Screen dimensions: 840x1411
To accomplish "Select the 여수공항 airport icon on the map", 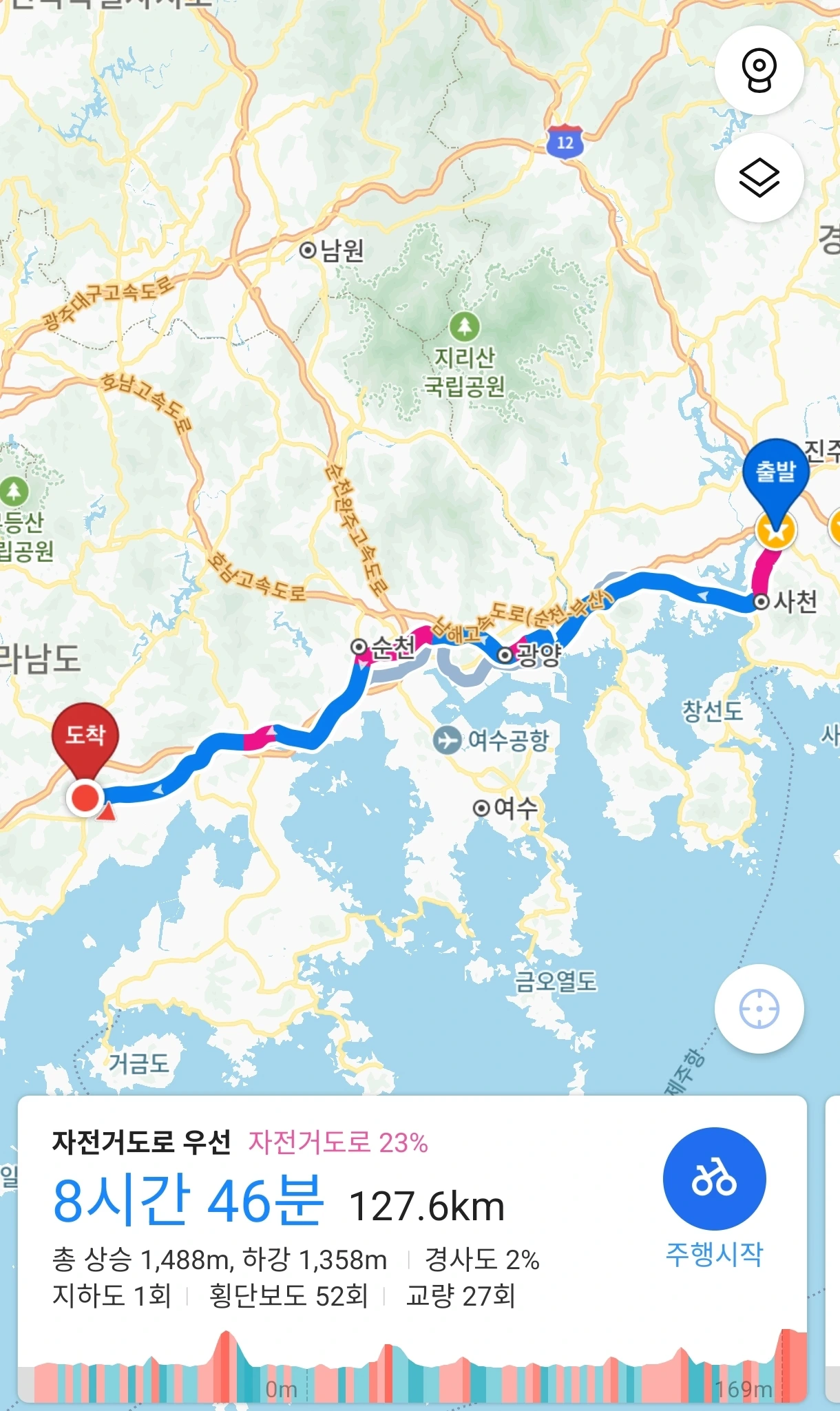I will pyautogui.click(x=448, y=740).
